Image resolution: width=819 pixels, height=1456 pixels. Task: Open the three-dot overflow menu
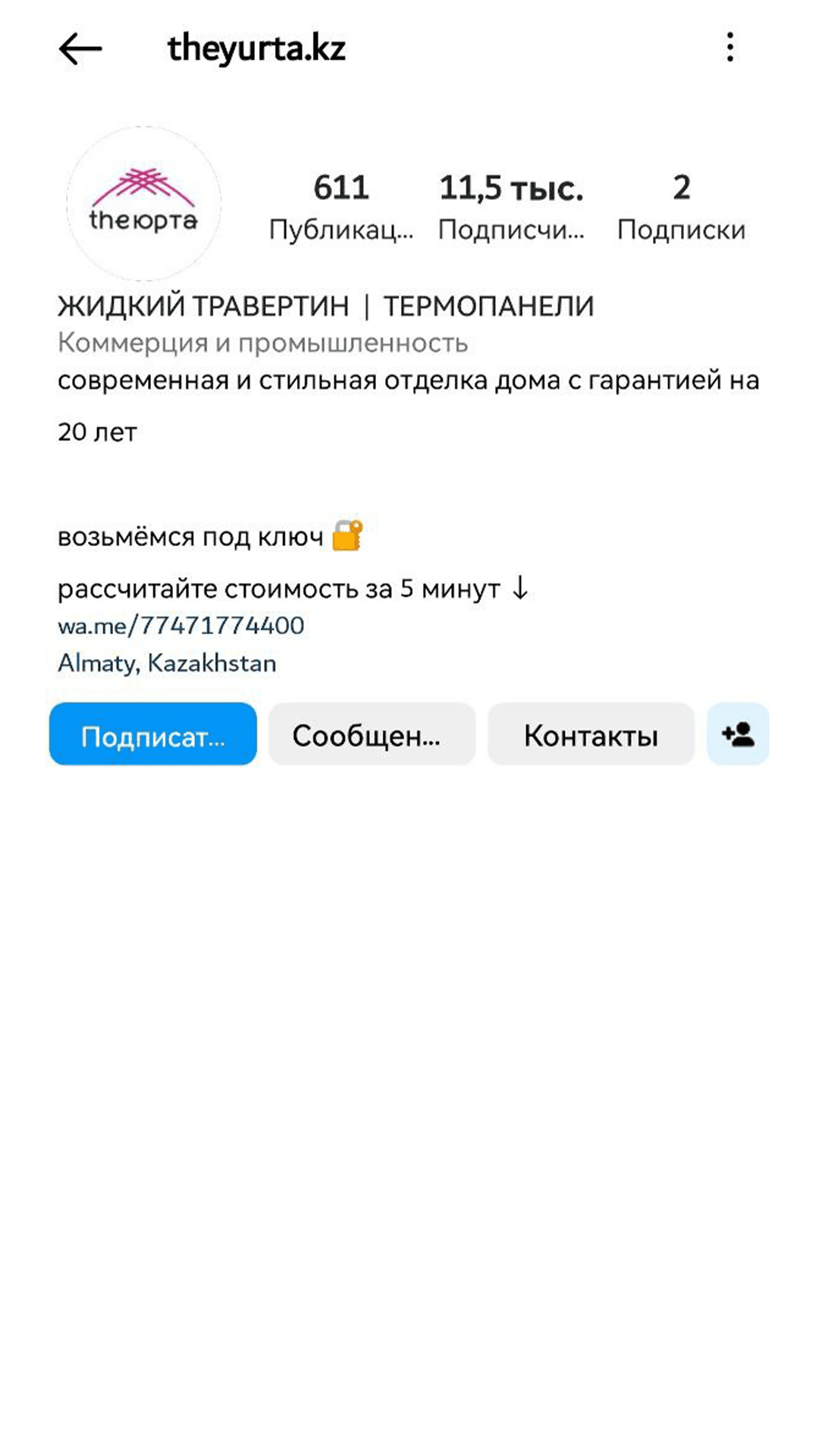(x=730, y=48)
